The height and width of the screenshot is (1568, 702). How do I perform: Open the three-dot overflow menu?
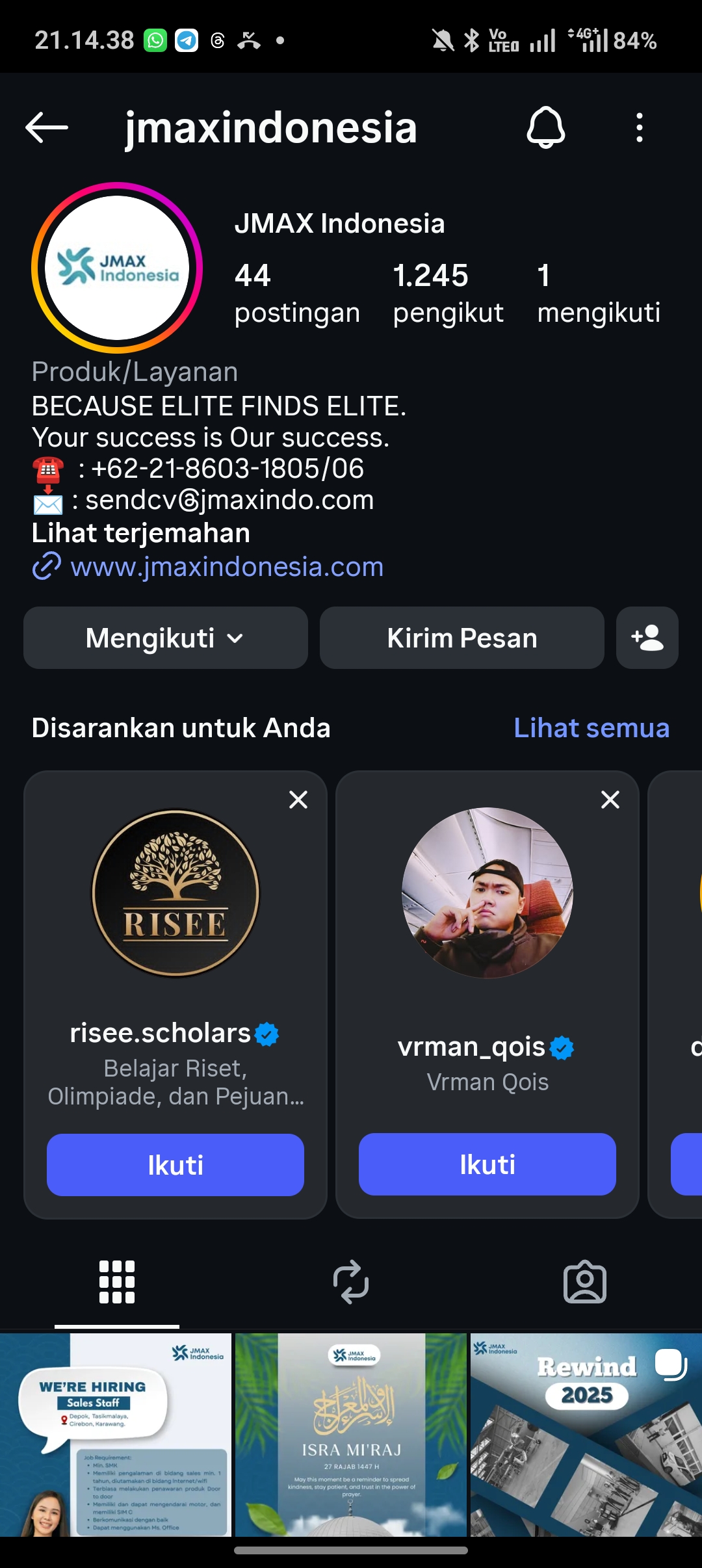point(640,127)
